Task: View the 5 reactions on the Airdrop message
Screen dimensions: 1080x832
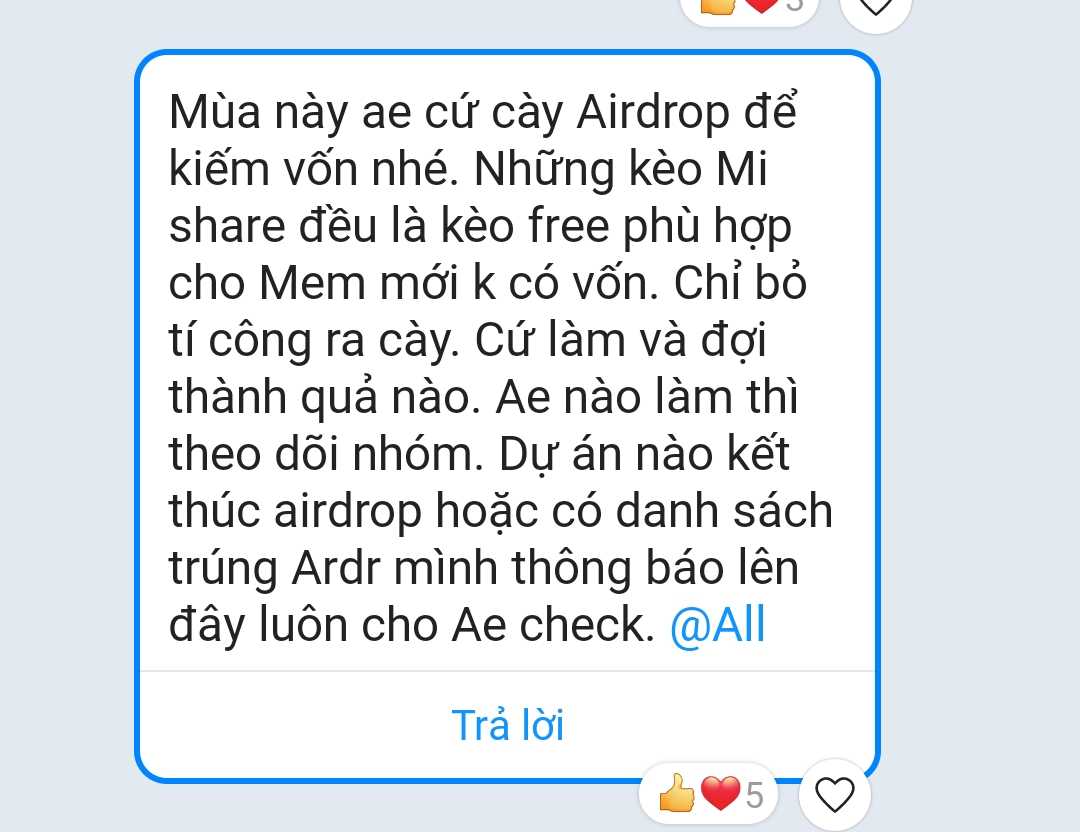Action: click(710, 795)
